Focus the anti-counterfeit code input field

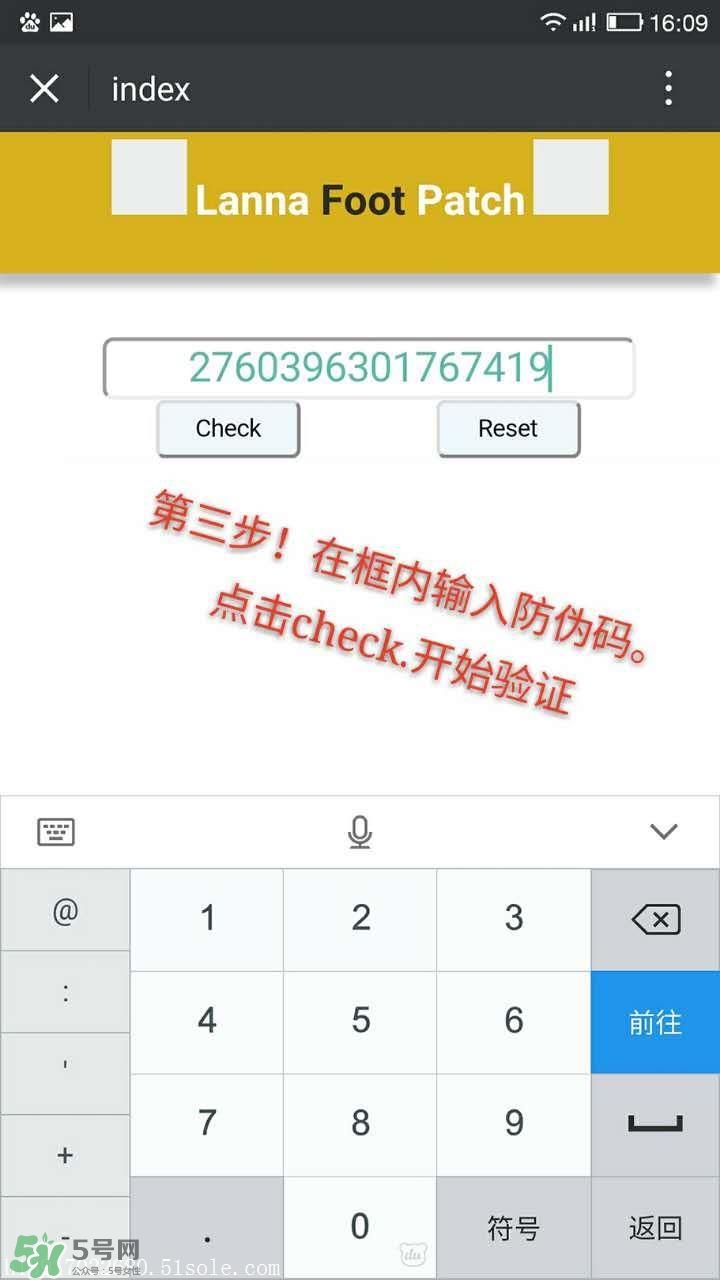368,368
